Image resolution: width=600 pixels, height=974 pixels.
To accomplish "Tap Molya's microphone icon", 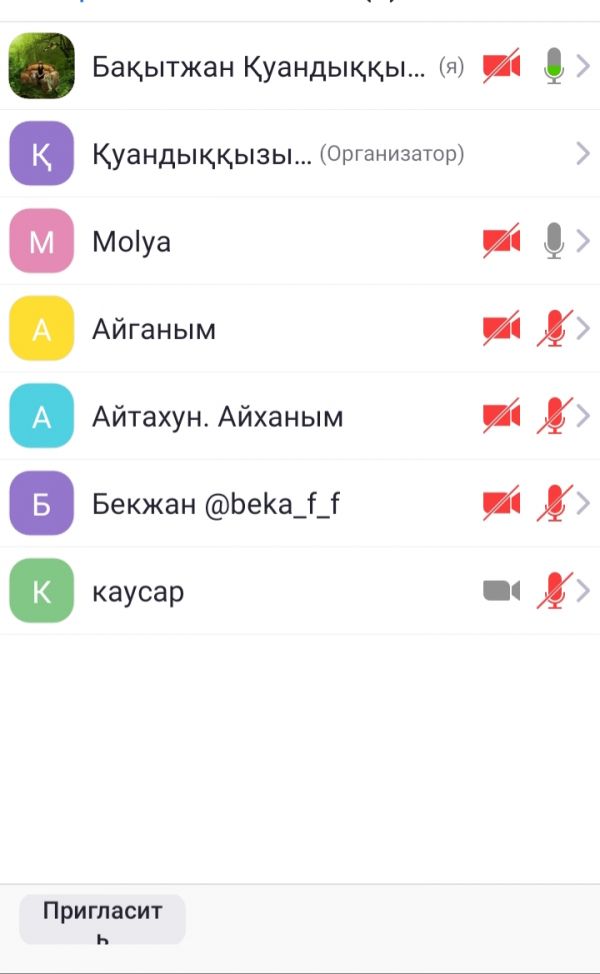I will pyautogui.click(x=554, y=242).
